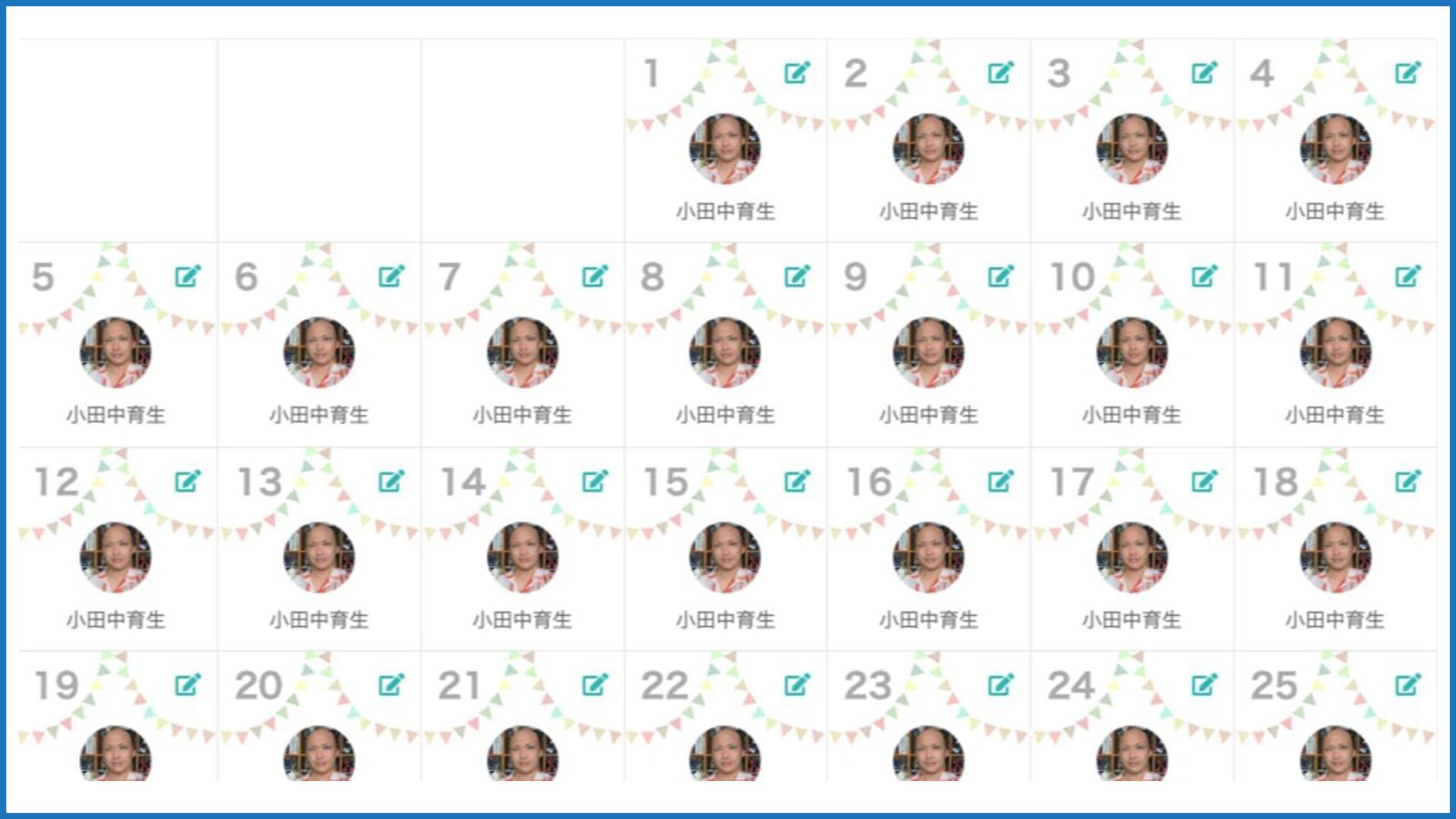The width and height of the screenshot is (1456, 819).
Task: Open the 小田中育生 avatar on day 10
Action: 1131,353
